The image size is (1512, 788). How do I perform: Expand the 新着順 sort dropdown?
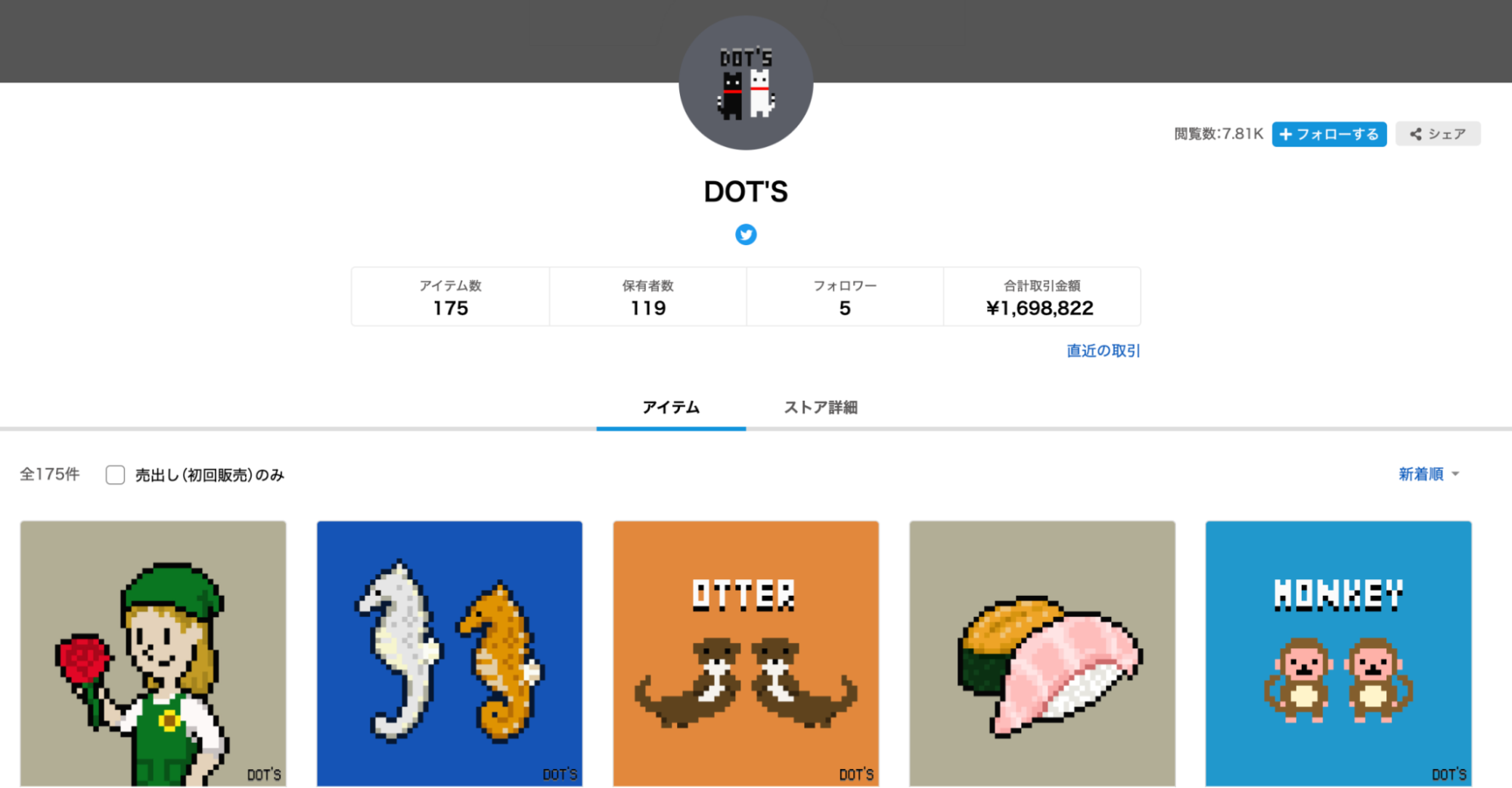[1428, 474]
